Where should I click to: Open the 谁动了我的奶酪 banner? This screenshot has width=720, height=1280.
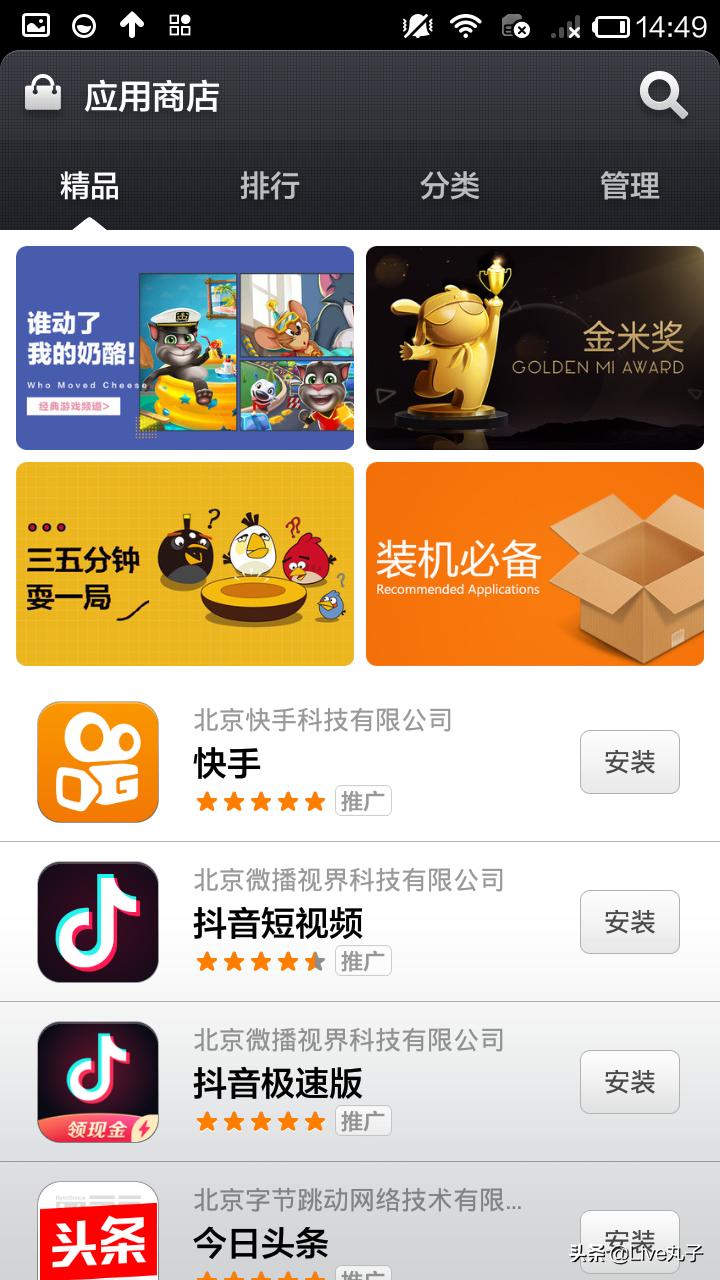185,348
